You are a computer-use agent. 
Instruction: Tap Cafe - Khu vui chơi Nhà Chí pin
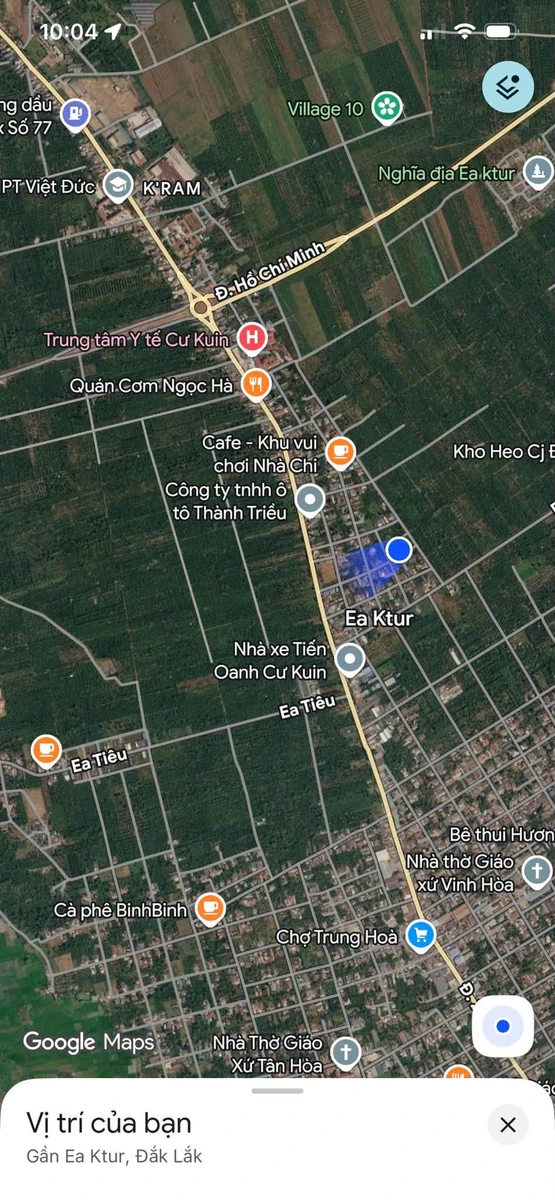click(341, 452)
